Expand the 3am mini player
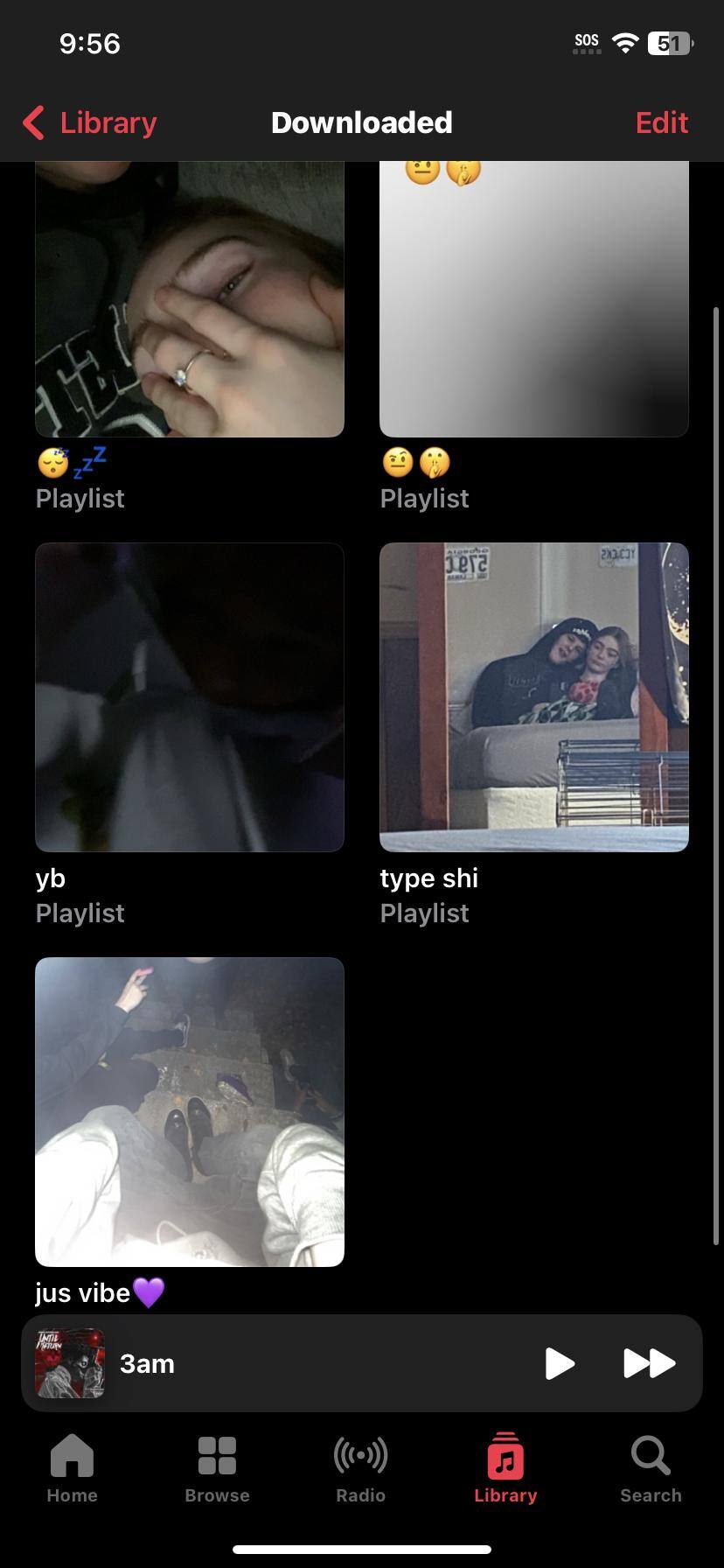 click(x=306, y=1363)
